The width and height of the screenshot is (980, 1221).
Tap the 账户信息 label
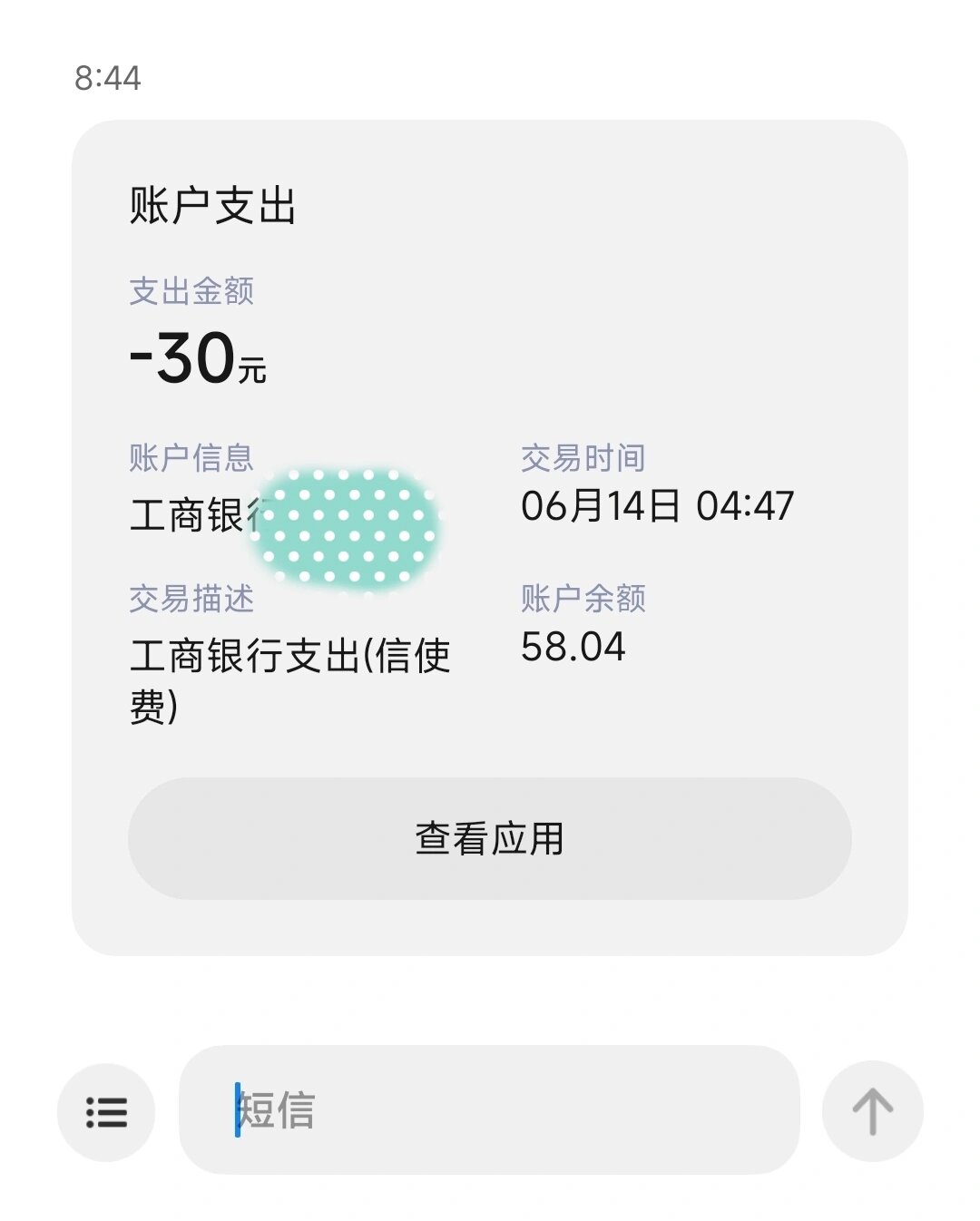[x=191, y=458]
